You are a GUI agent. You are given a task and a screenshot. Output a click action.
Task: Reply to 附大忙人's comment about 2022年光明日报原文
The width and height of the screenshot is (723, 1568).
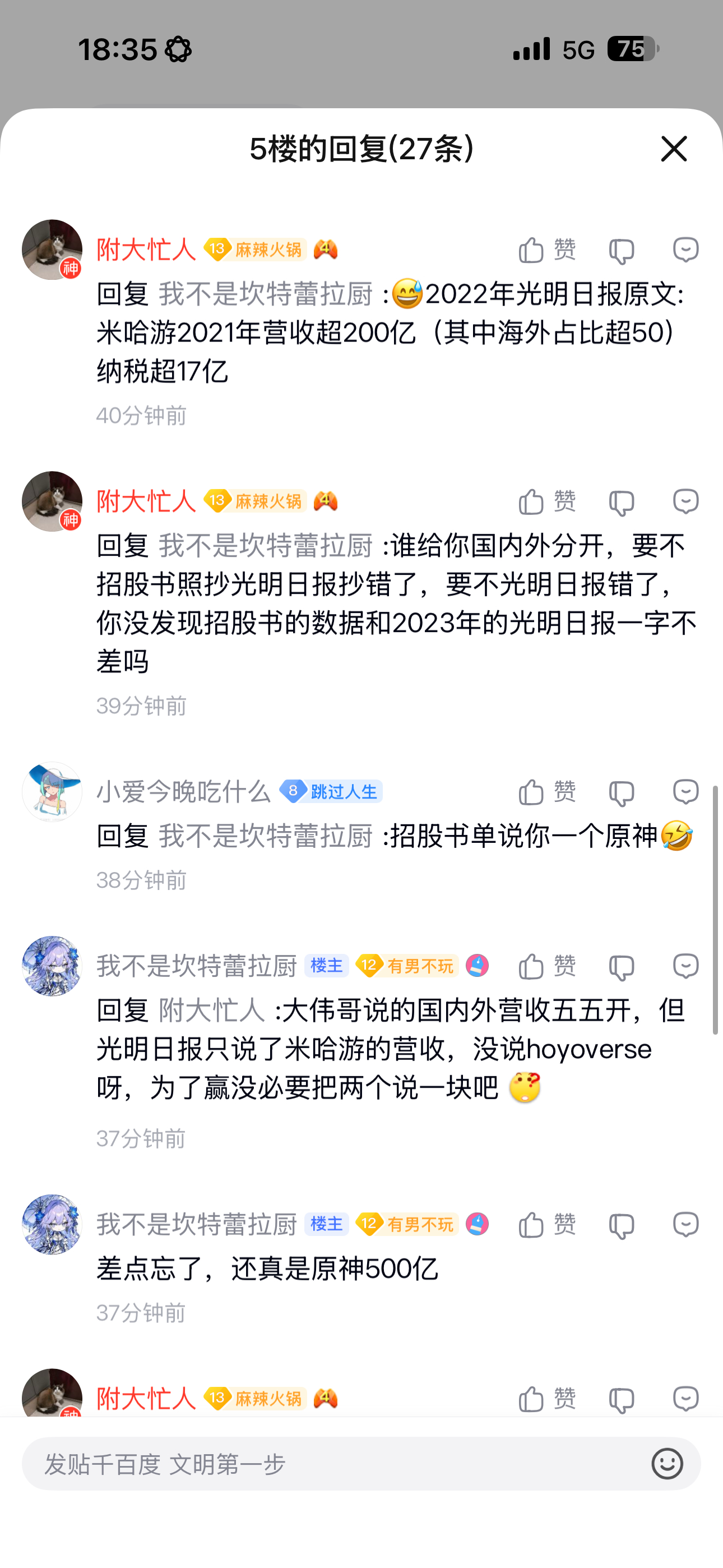pyautogui.click(x=686, y=250)
